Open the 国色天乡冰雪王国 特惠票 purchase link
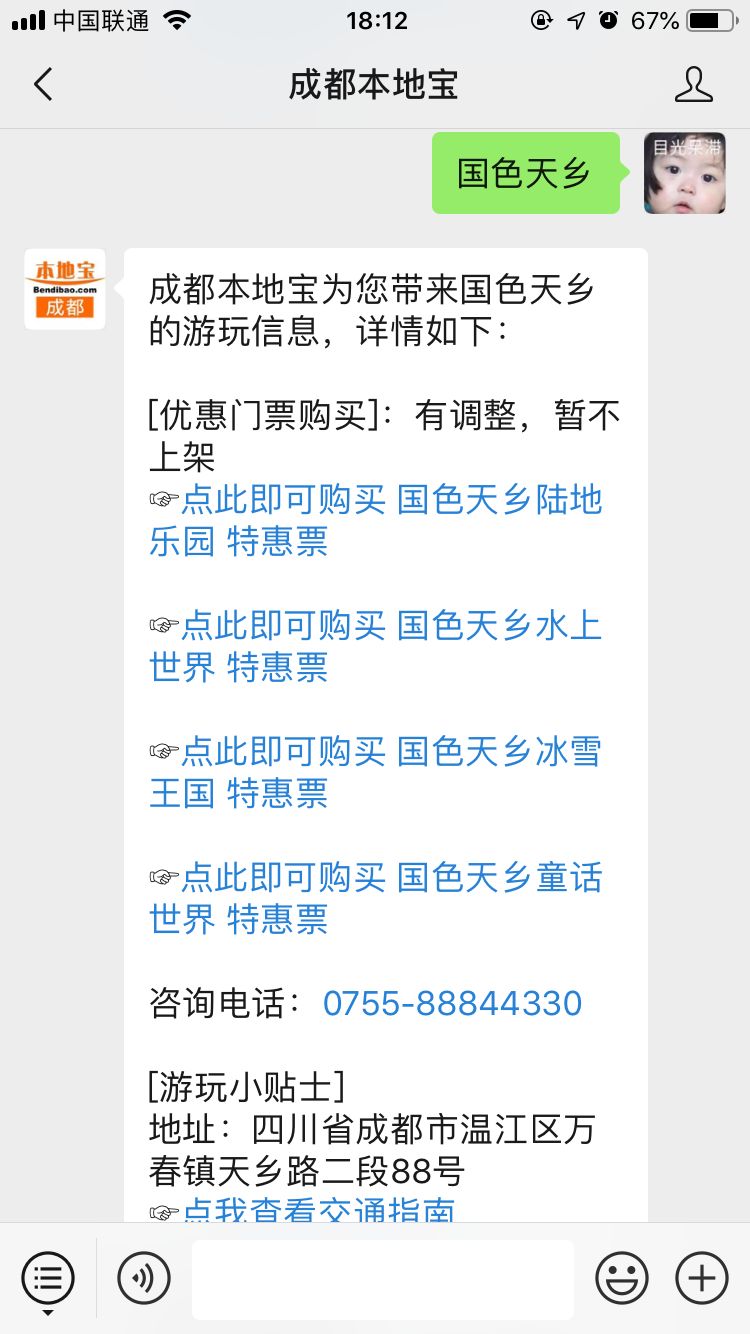This screenshot has height=1334, width=750. [375, 772]
